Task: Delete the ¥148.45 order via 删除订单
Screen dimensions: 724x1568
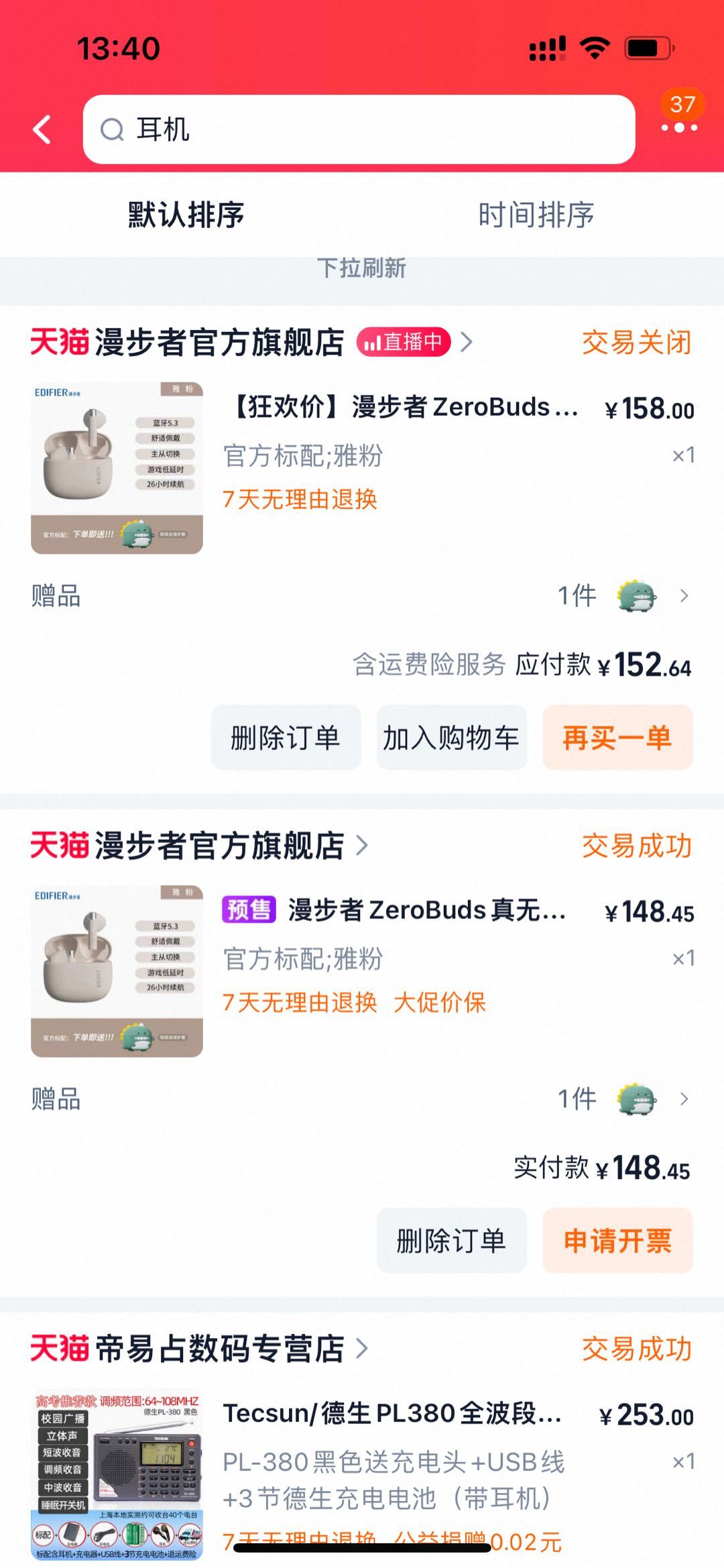Action: pyautogui.click(x=451, y=1240)
